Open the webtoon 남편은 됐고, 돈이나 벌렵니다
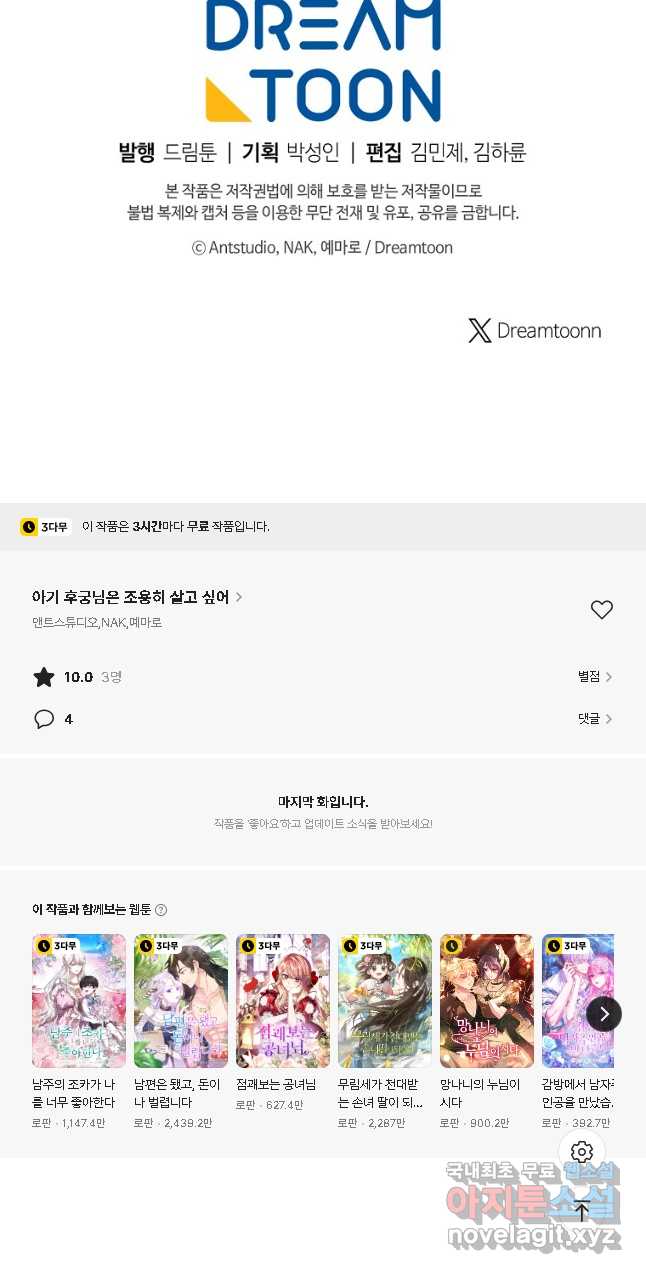This screenshot has height=1274, width=646. coord(181,1001)
